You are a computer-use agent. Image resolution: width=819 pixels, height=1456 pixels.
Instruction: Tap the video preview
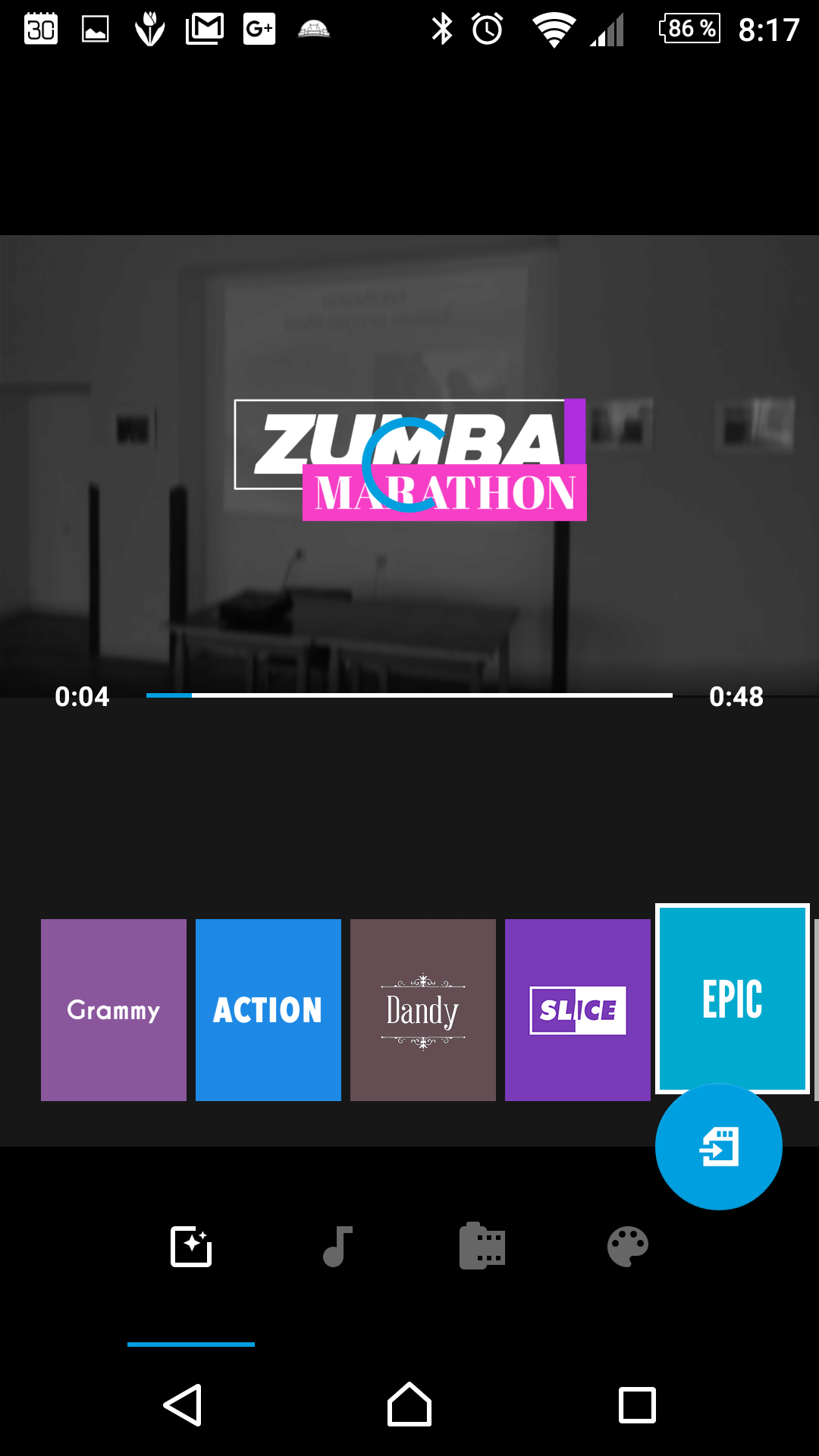tap(409, 466)
